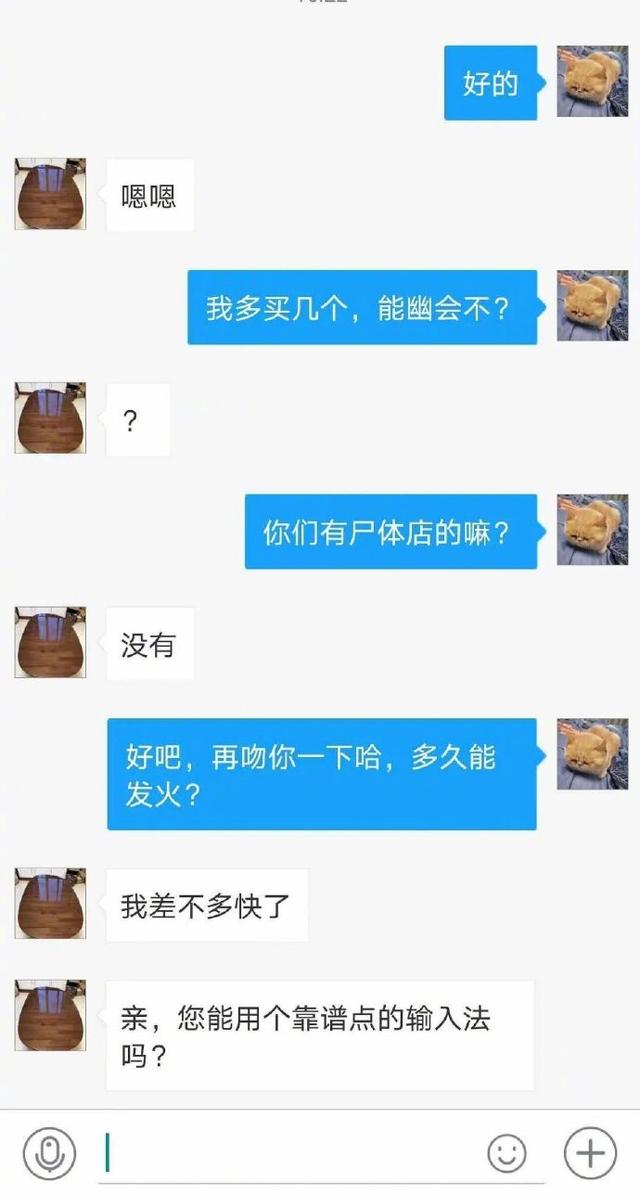Open the plus attachment menu
This screenshot has height=1195, width=640.
pos(590,1154)
